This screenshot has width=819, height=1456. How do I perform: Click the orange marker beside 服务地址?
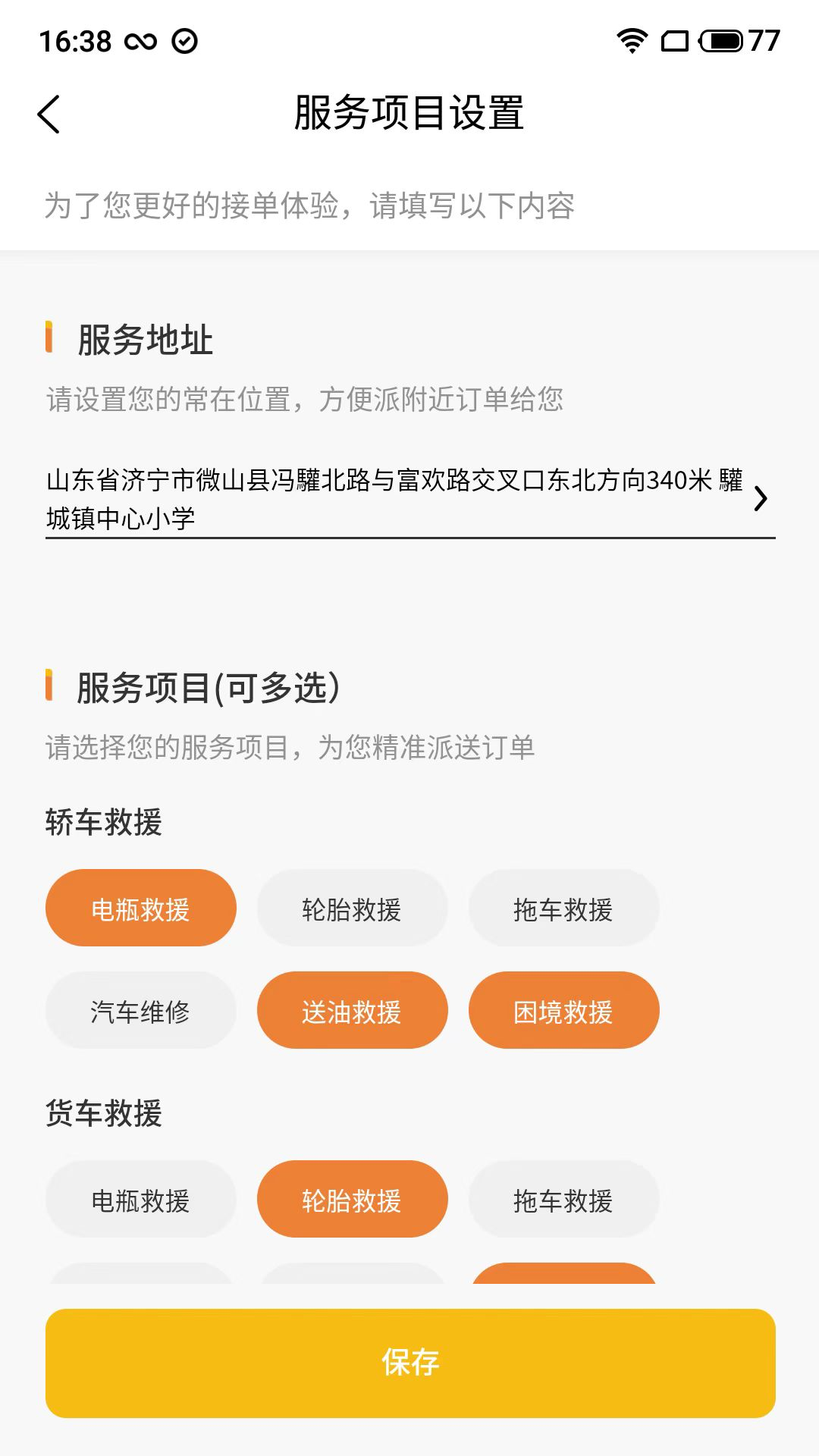[50, 340]
